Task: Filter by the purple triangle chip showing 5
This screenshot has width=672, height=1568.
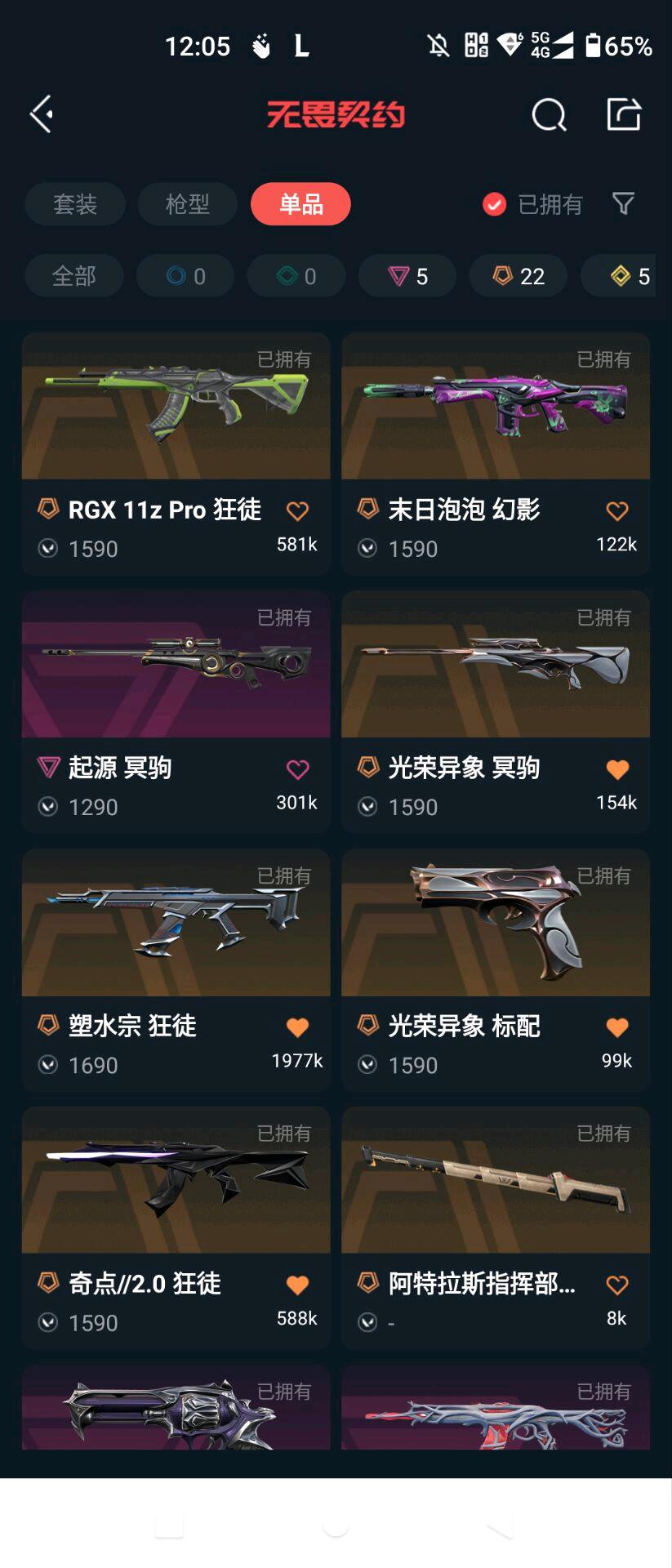Action: point(407,276)
